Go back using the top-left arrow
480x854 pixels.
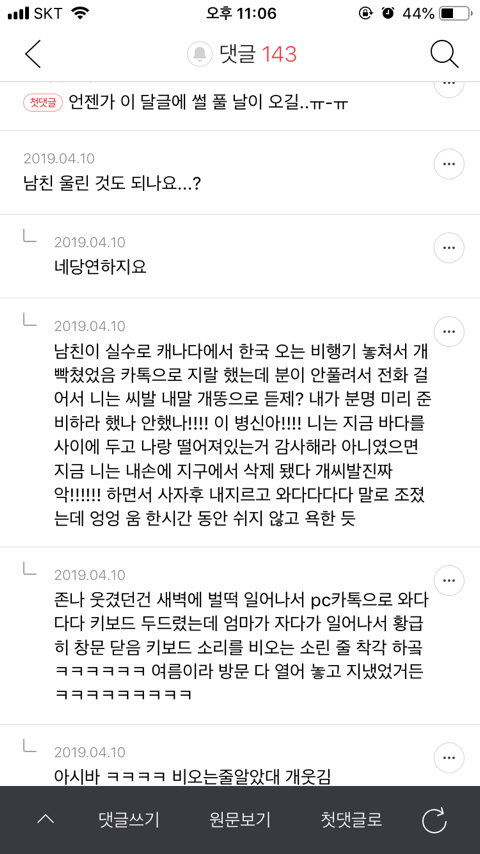pyautogui.click(x=33, y=54)
